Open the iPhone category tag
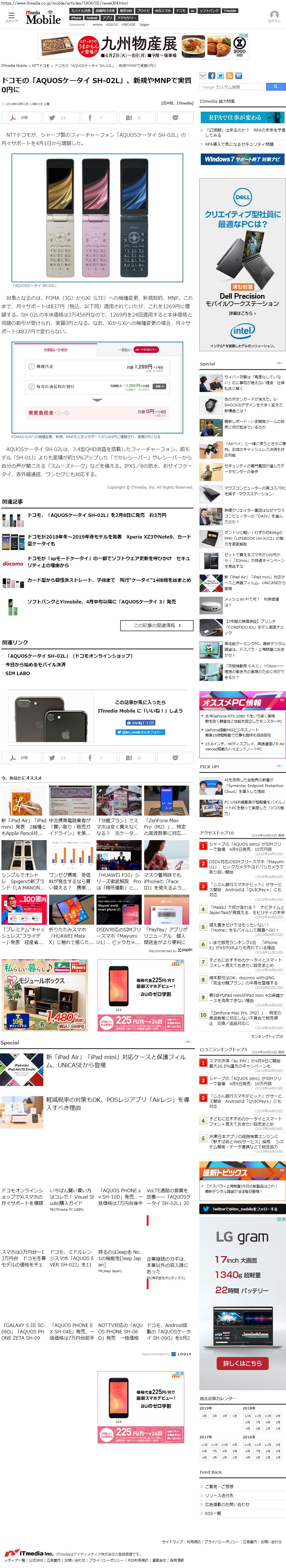 tap(76, 18)
